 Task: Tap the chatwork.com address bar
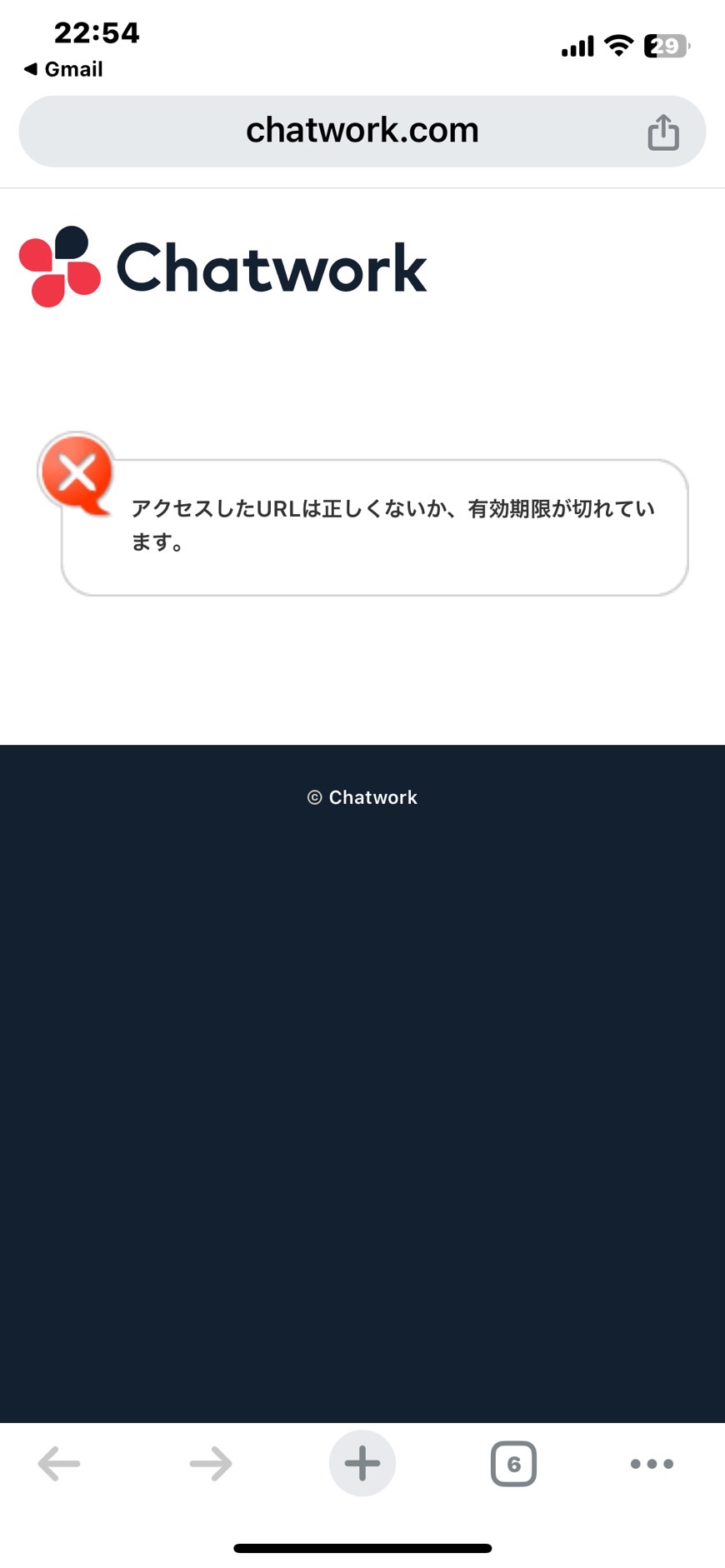[362, 132]
